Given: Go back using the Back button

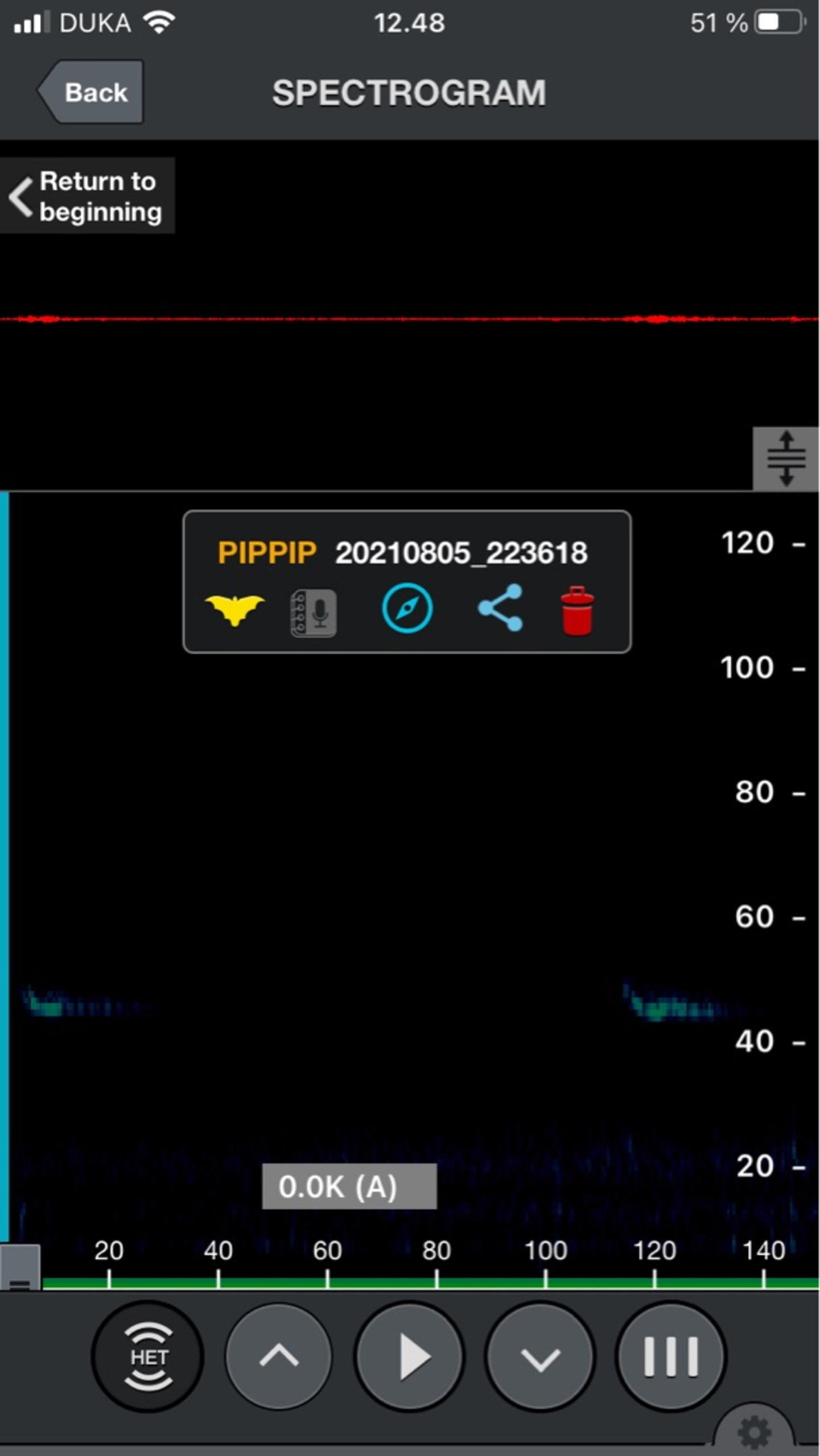Looking at the screenshot, I should pos(92,92).
